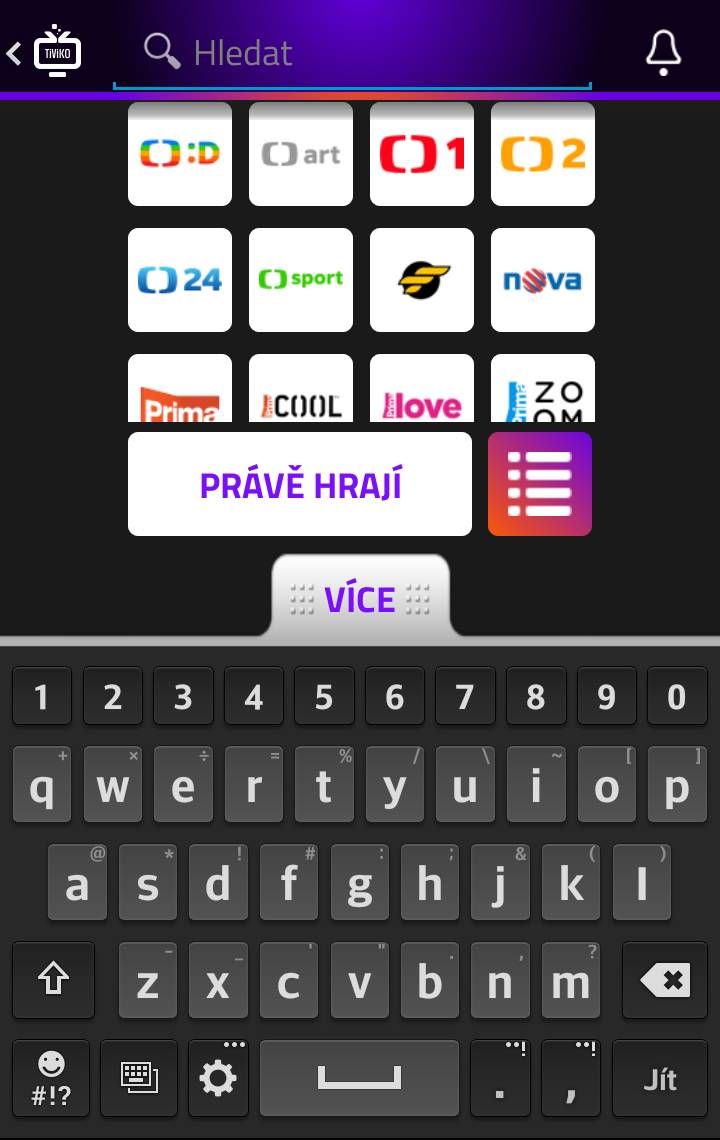The image size is (720, 1140).
Task: Open the ČT24 news channel
Action: click(x=180, y=280)
